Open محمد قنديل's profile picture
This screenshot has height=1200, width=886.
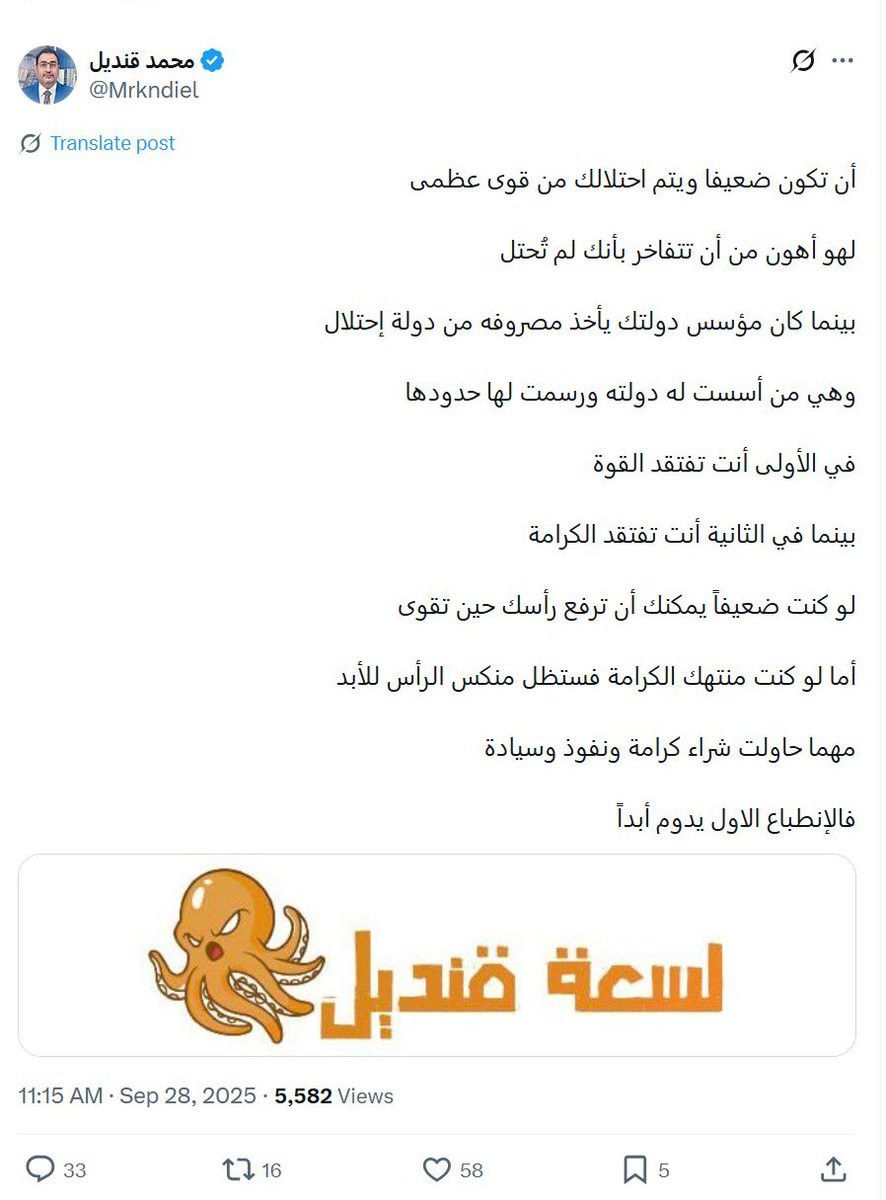(x=47, y=74)
